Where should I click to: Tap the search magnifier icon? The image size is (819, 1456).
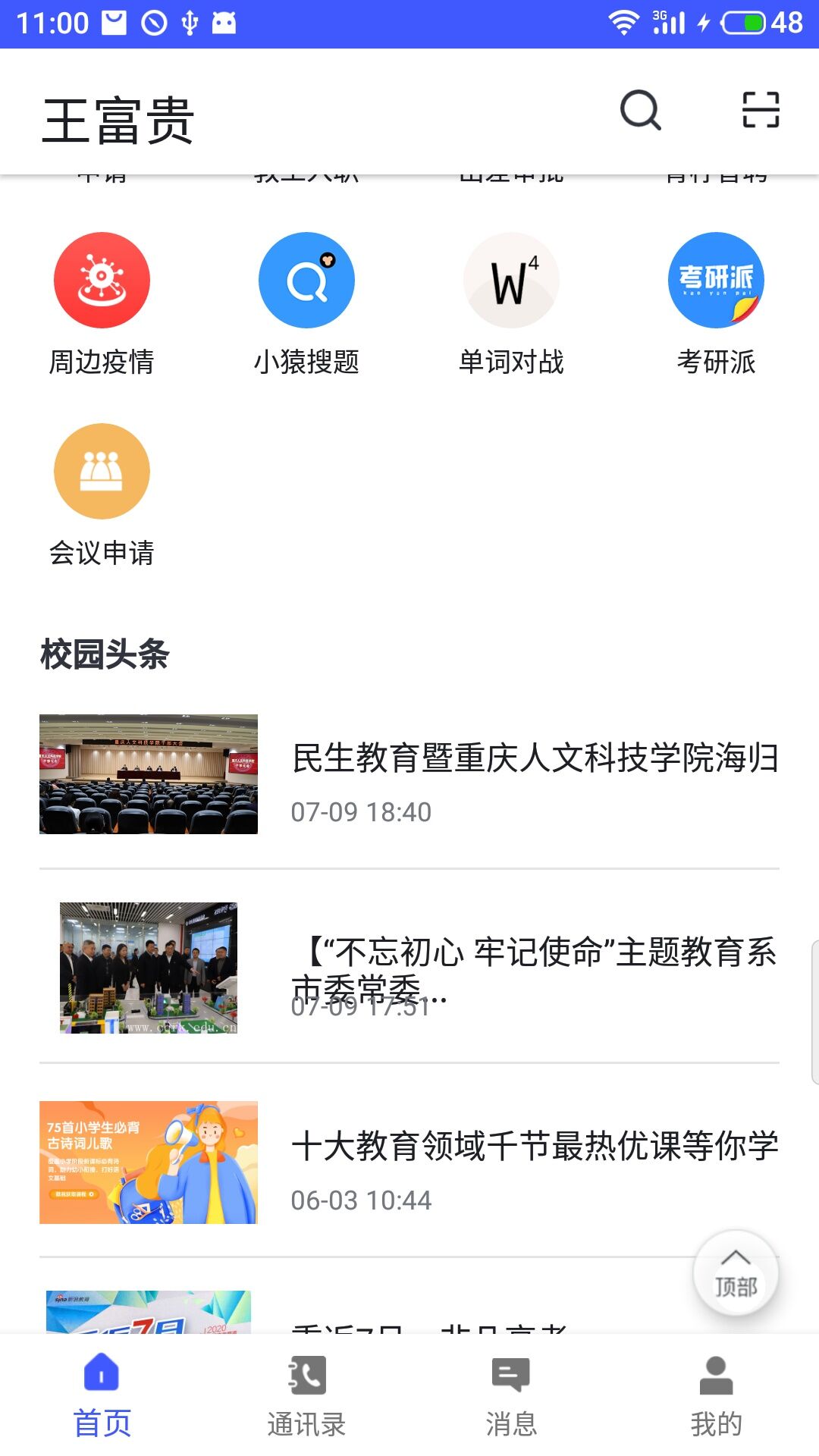tap(639, 111)
